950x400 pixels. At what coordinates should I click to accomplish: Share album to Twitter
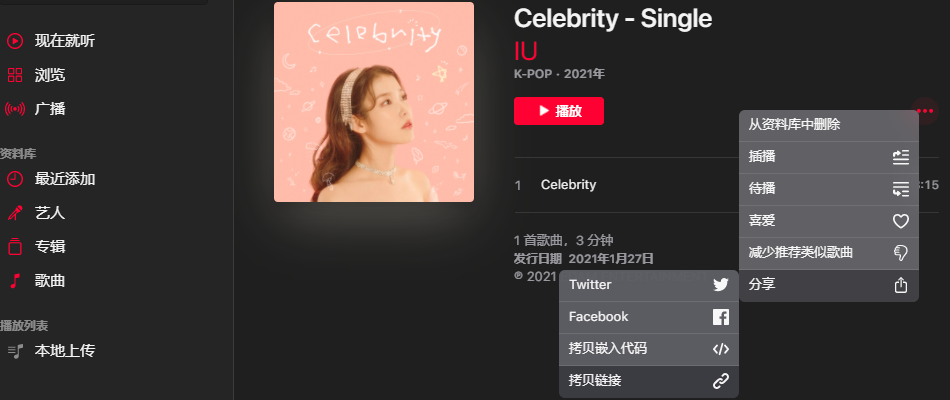click(648, 285)
